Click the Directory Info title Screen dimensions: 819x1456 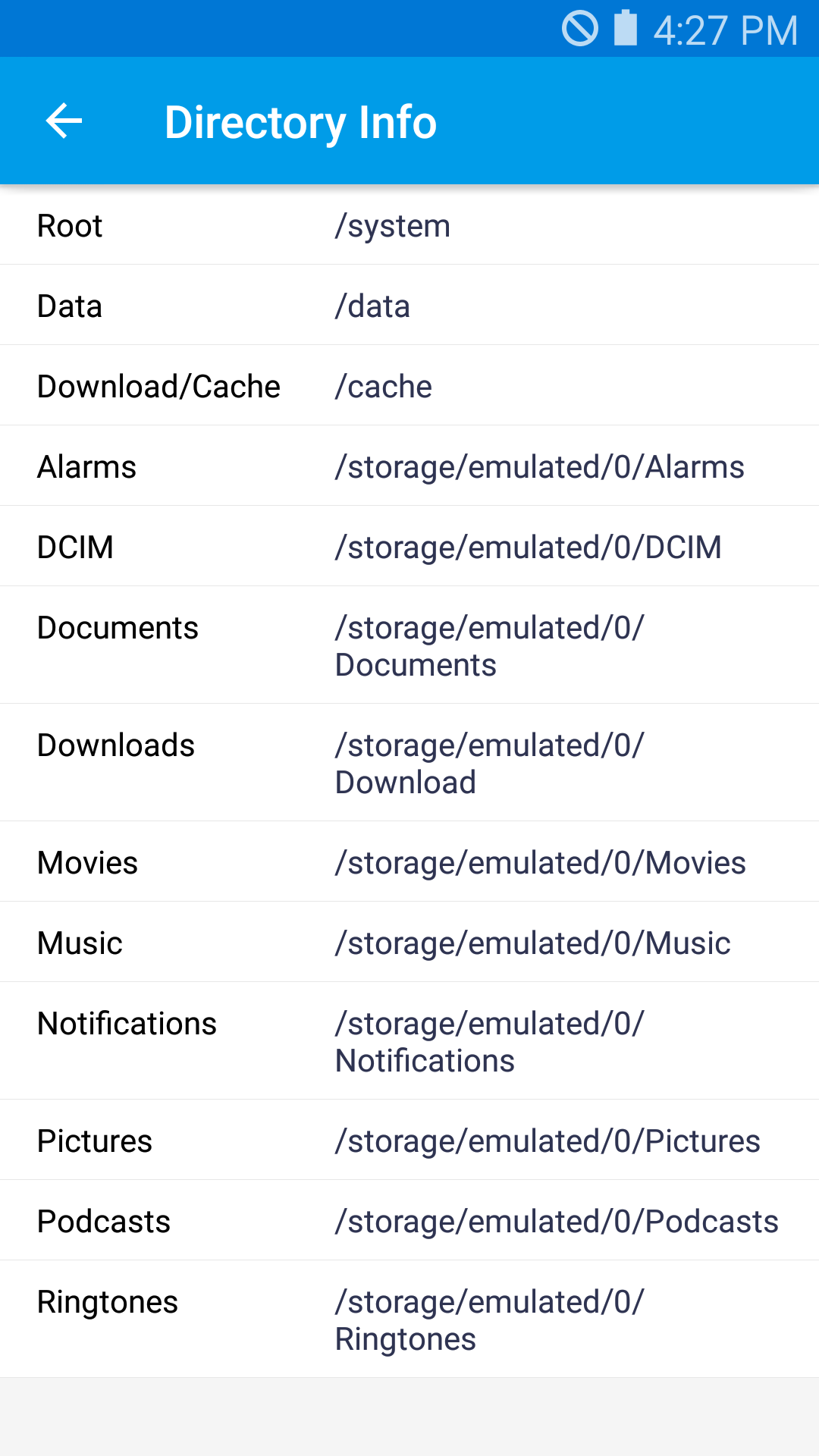point(300,121)
